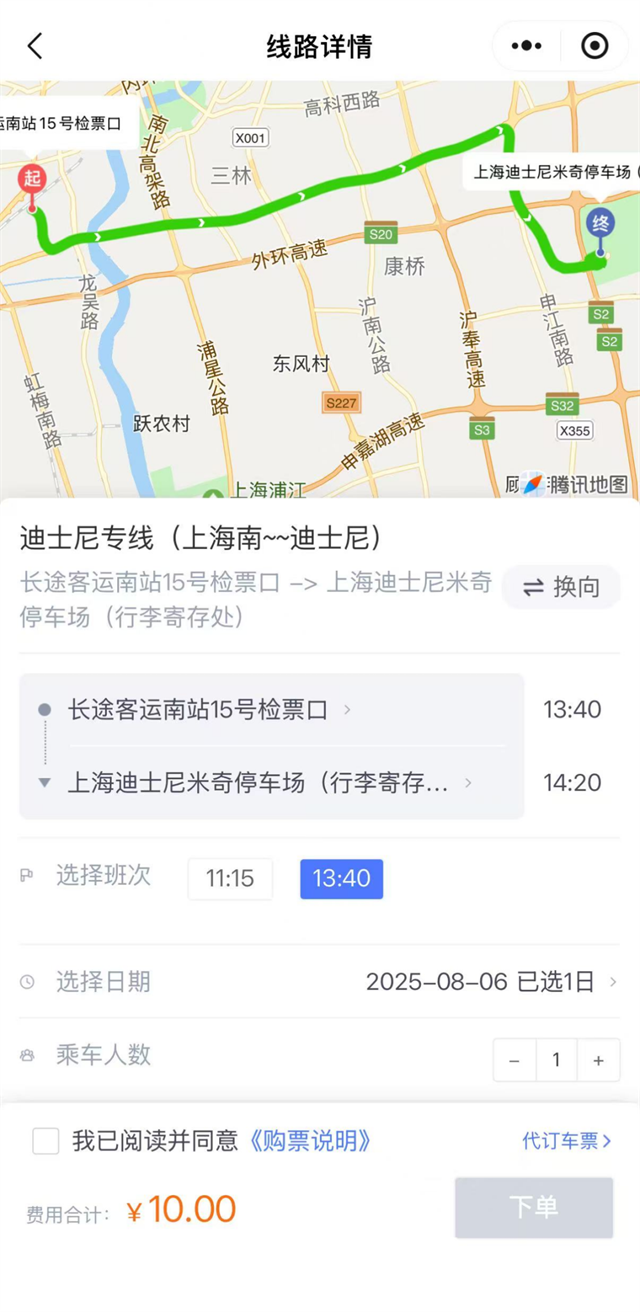The width and height of the screenshot is (640, 1312).
Task: Open the mini program more options menu
Action: (x=526, y=46)
